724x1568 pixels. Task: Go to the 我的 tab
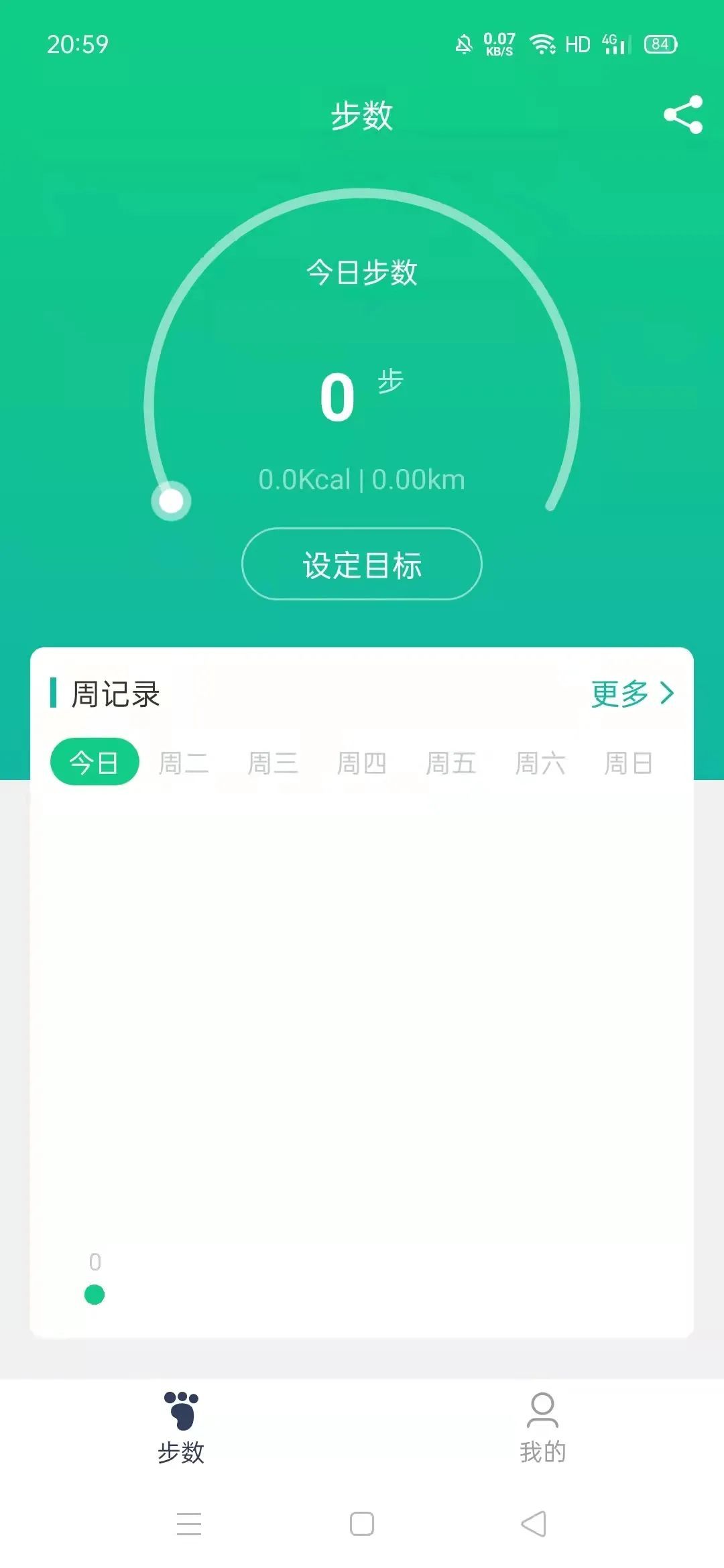tap(542, 1427)
